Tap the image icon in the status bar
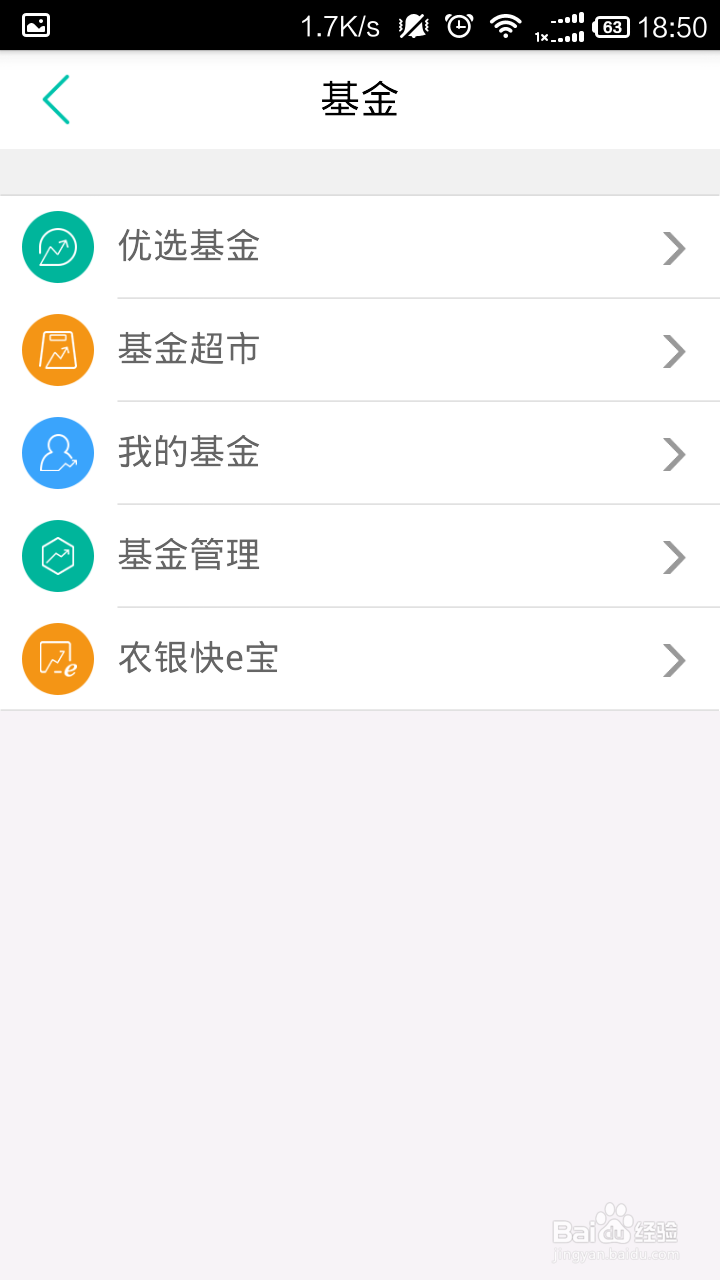 [35, 25]
